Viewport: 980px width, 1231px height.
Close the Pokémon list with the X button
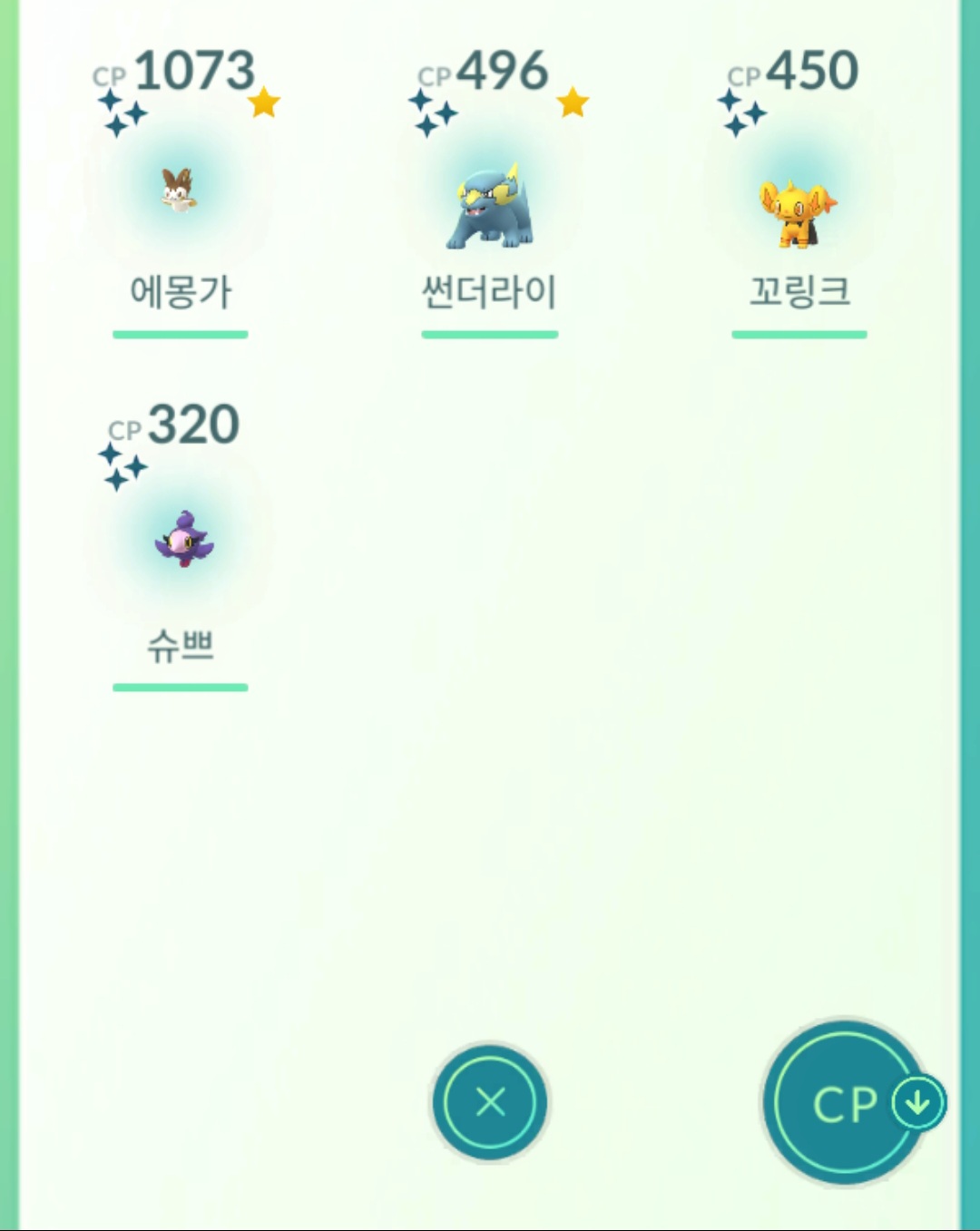tap(490, 1102)
